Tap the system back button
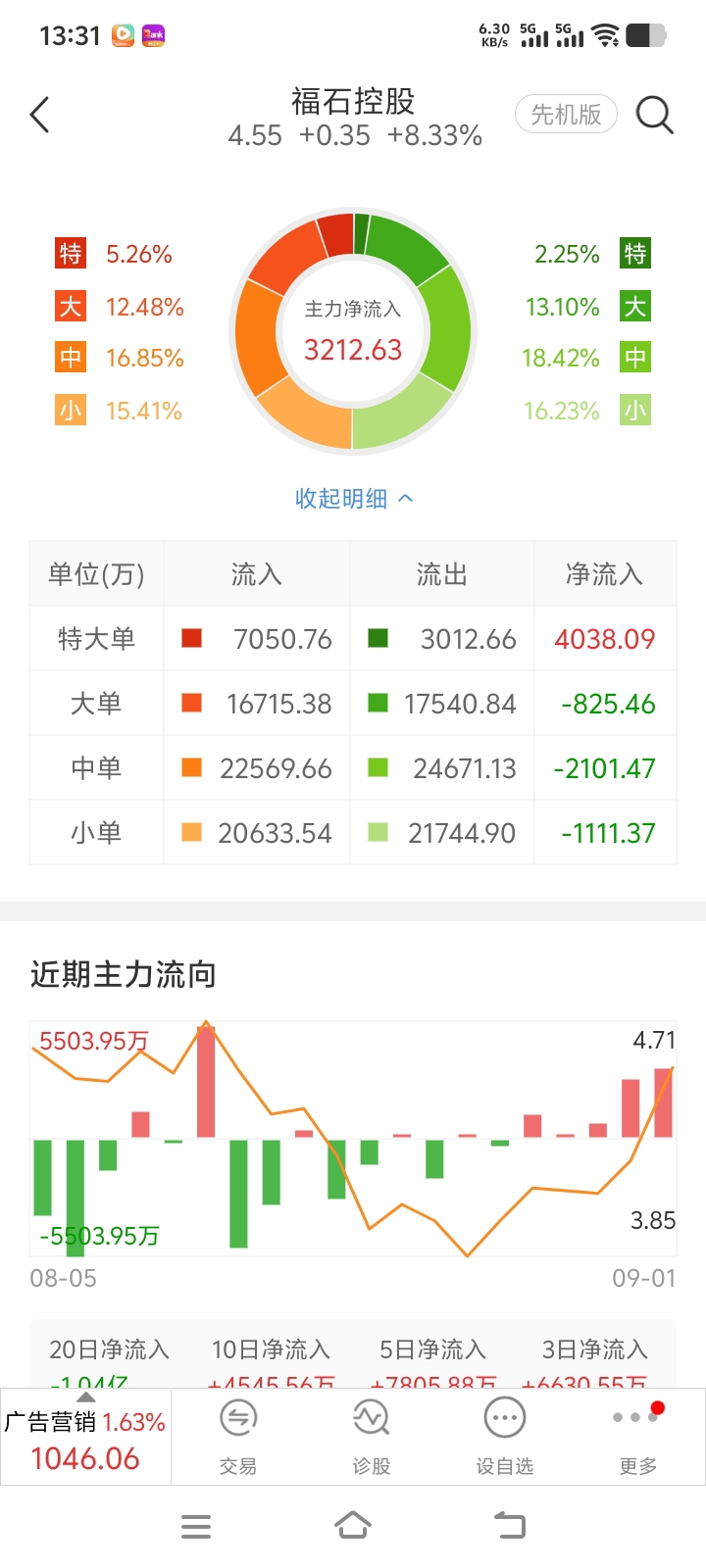706x1568 pixels. tap(509, 1526)
